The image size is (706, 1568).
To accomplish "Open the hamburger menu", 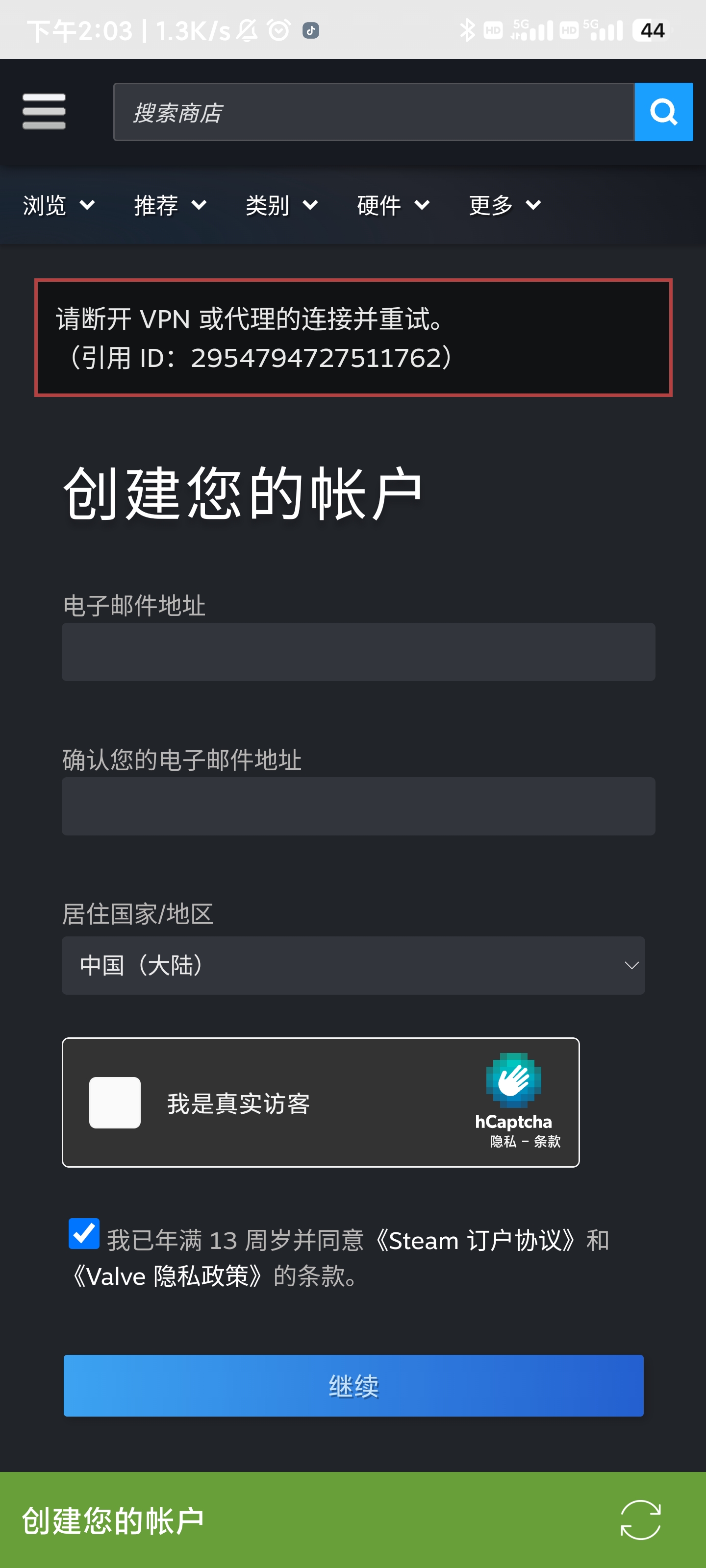I will point(44,111).
